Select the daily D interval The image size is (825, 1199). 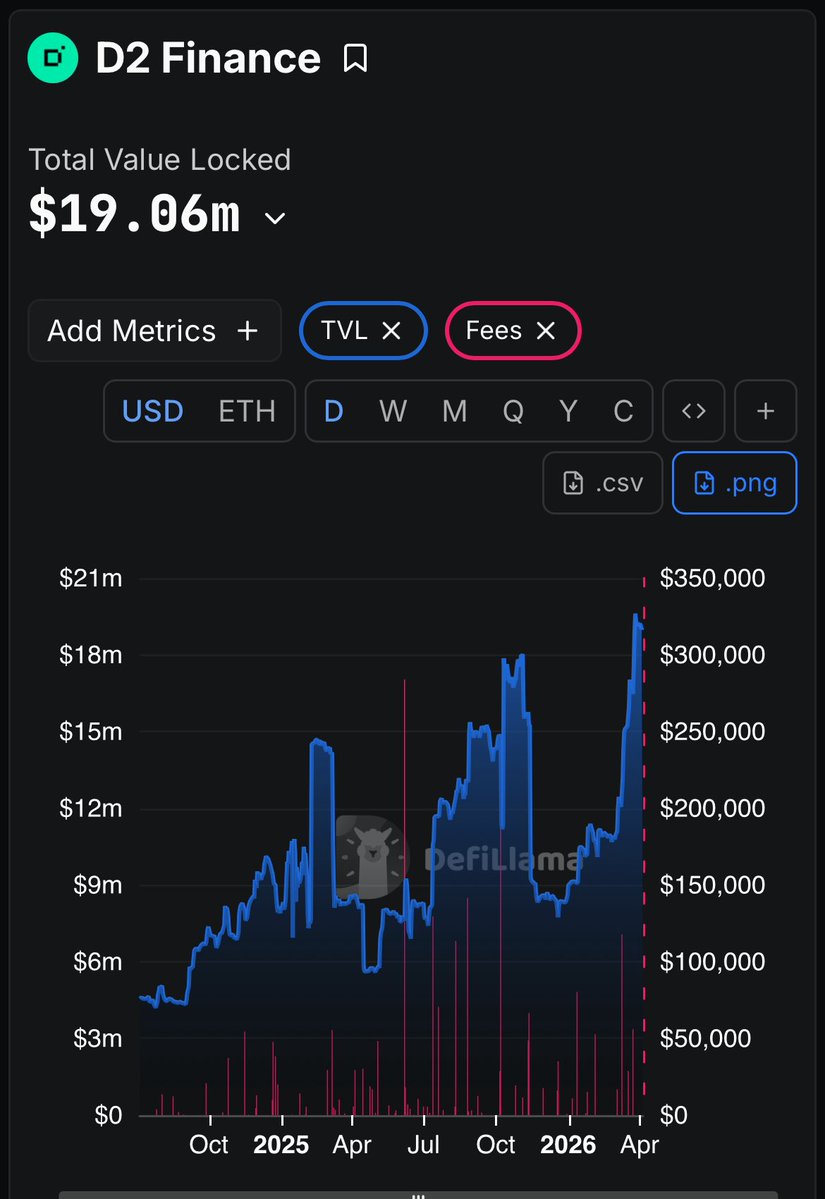[x=334, y=411]
